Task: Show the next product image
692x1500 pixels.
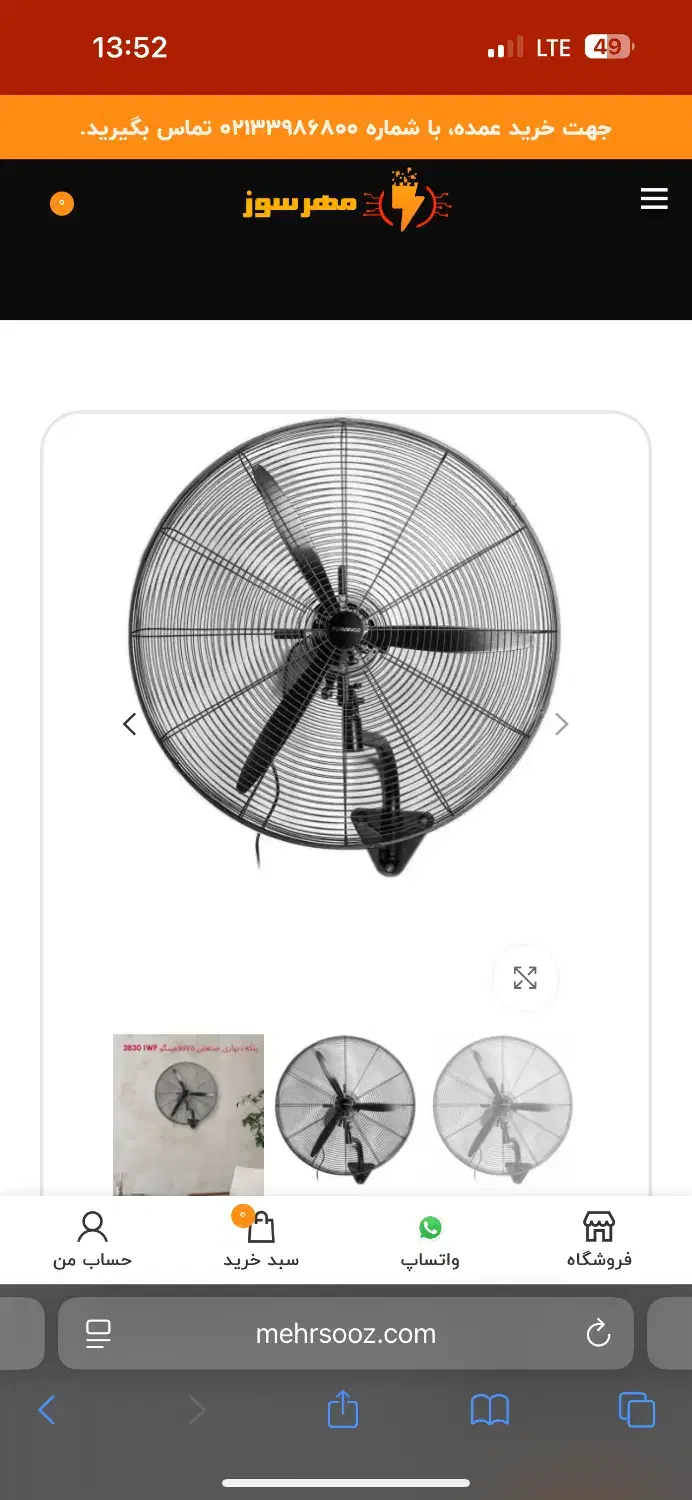Action: [561, 724]
